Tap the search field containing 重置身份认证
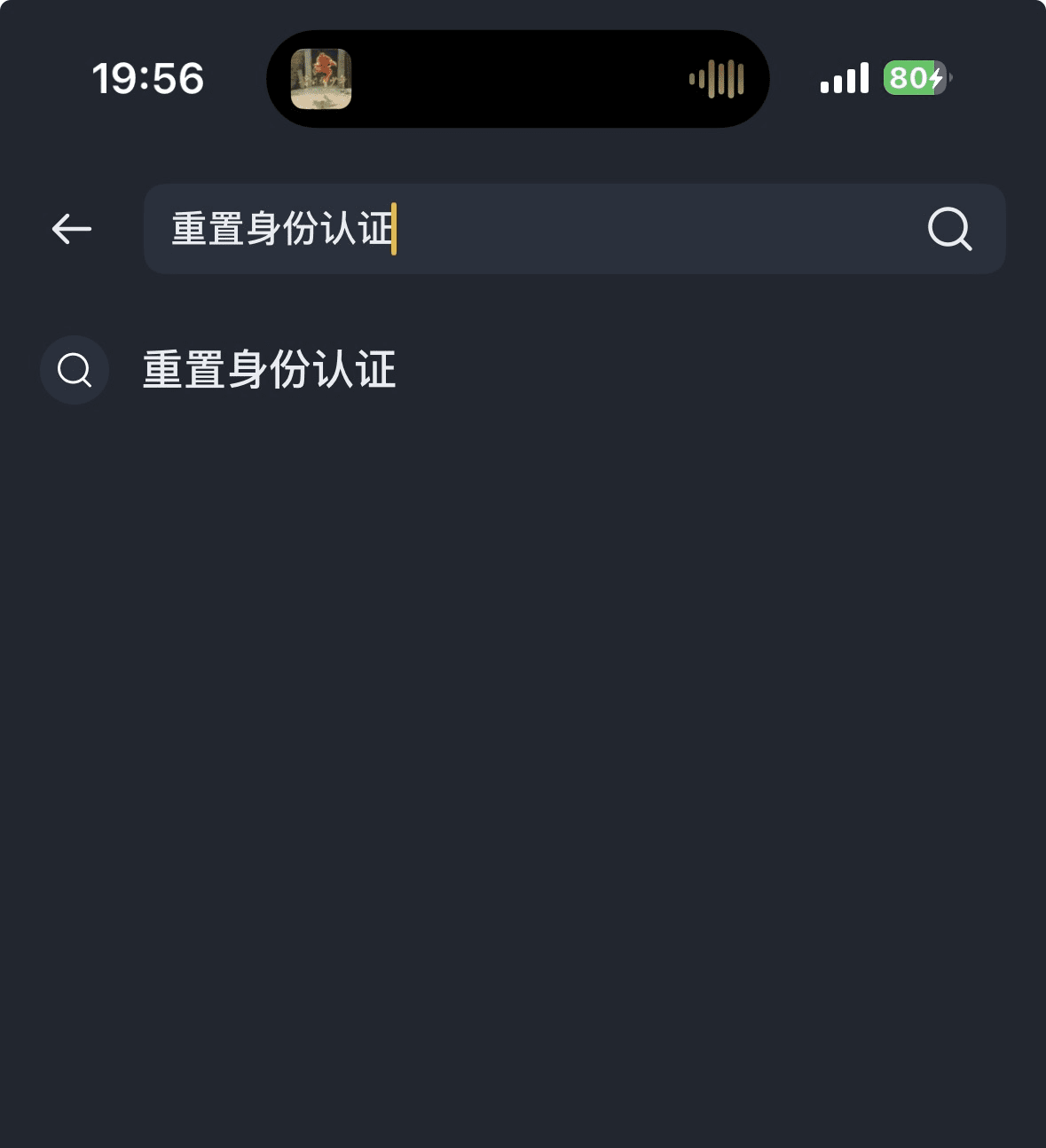The width and height of the screenshot is (1046, 1148). tap(532, 229)
